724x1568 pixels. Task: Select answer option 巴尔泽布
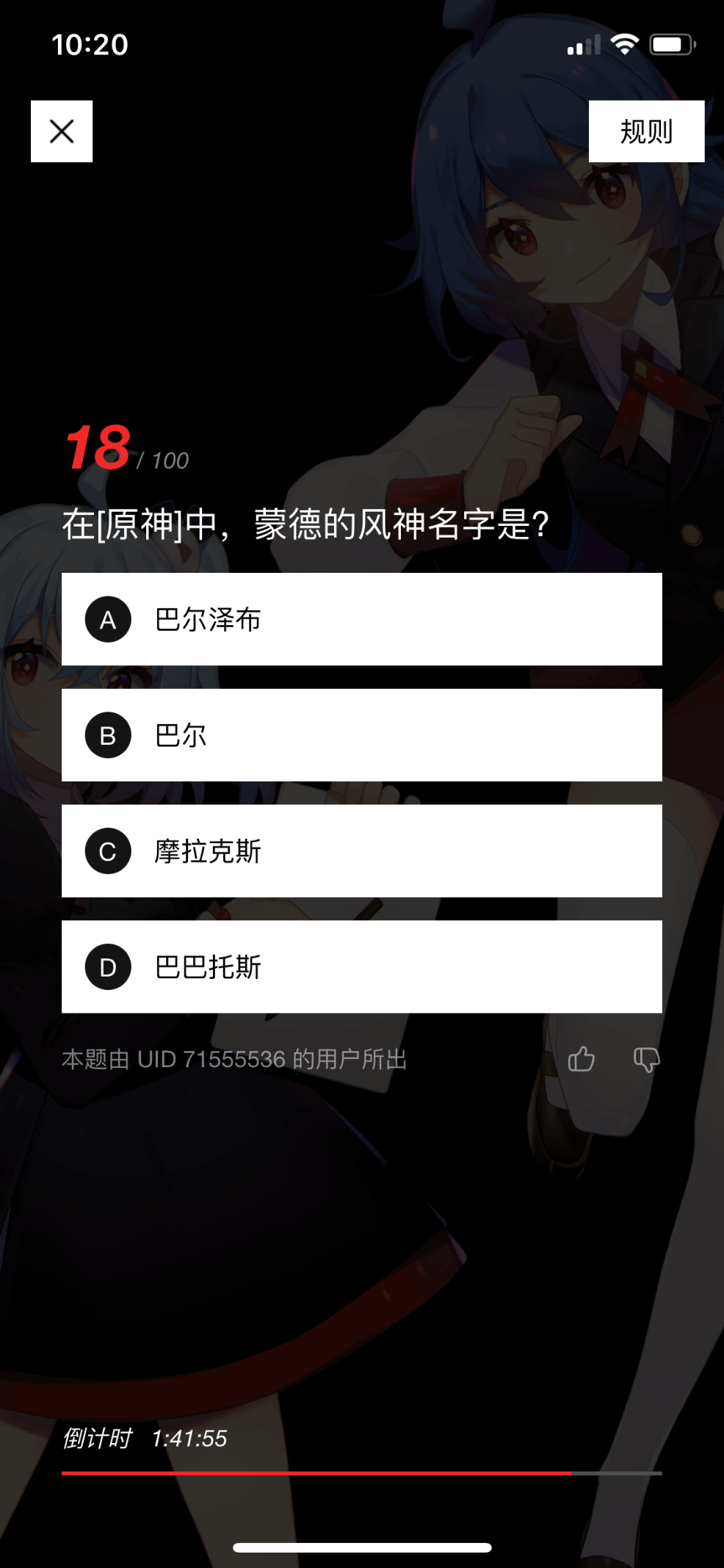(x=361, y=619)
